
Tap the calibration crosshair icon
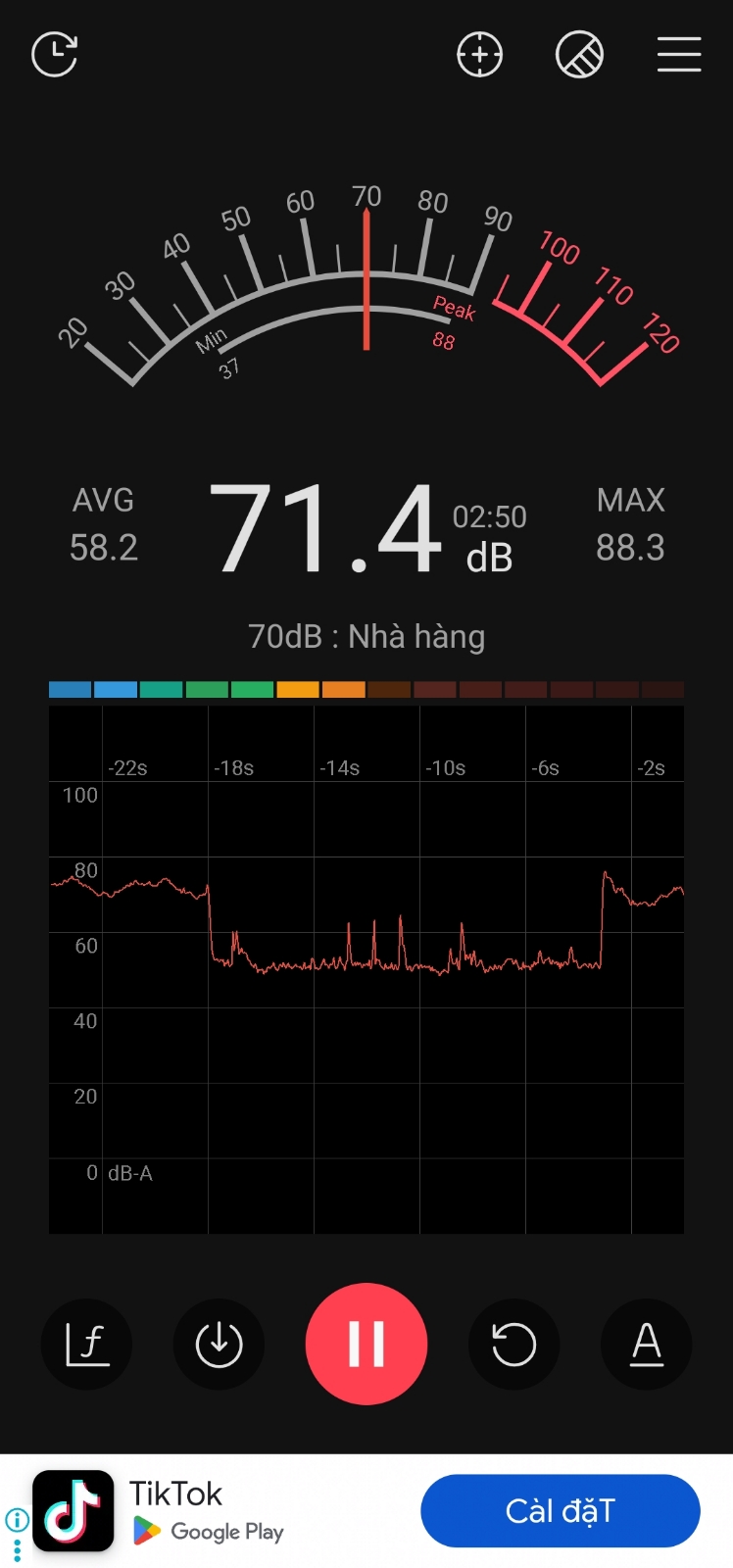[x=480, y=54]
